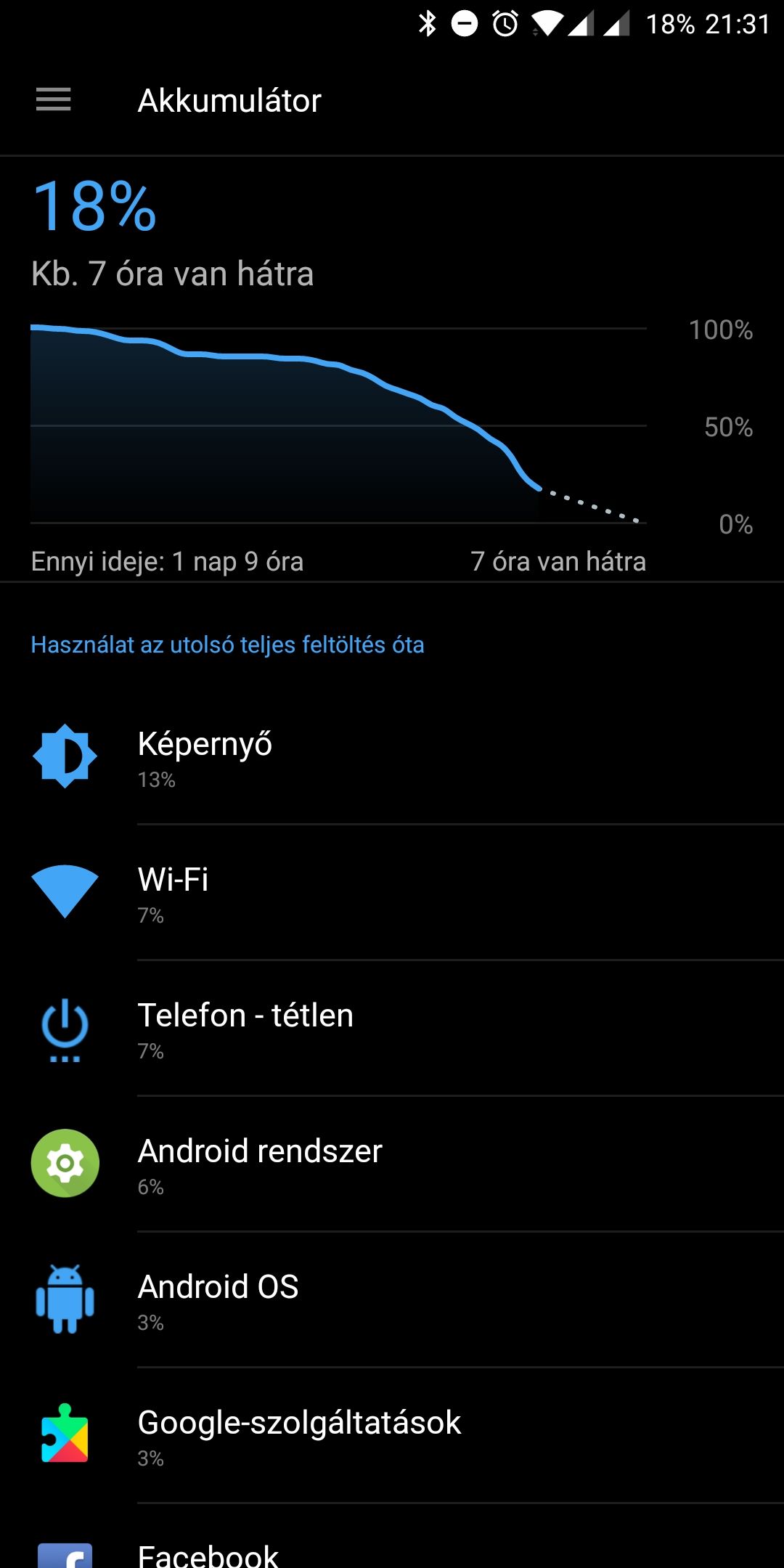Image resolution: width=784 pixels, height=1568 pixels.
Task: Open Képernyő battery usage details
Action: pyautogui.click(x=392, y=756)
